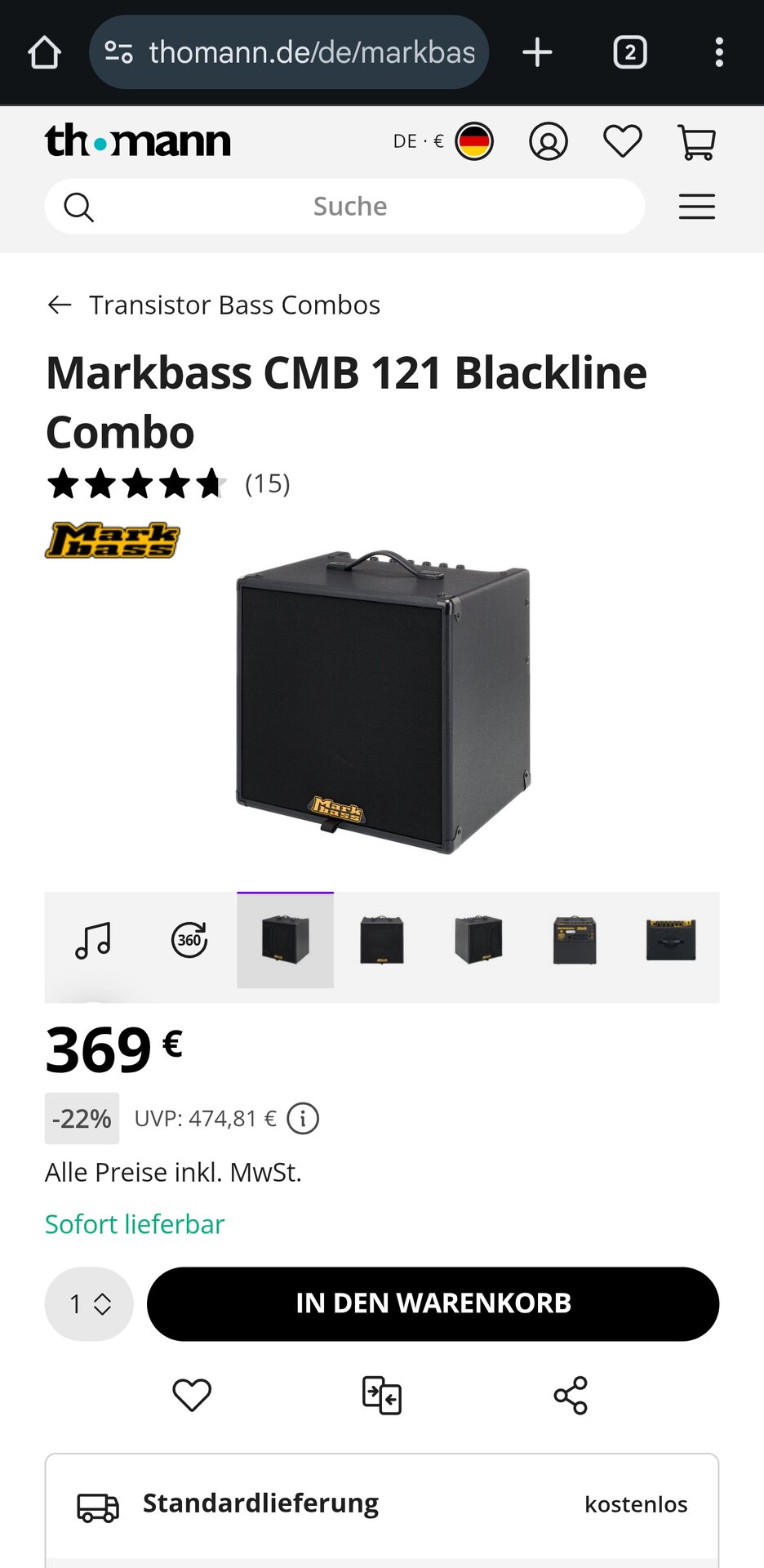Tap the thomann.de address bar
Image resolution: width=764 pixels, height=1568 pixels.
coord(289,52)
